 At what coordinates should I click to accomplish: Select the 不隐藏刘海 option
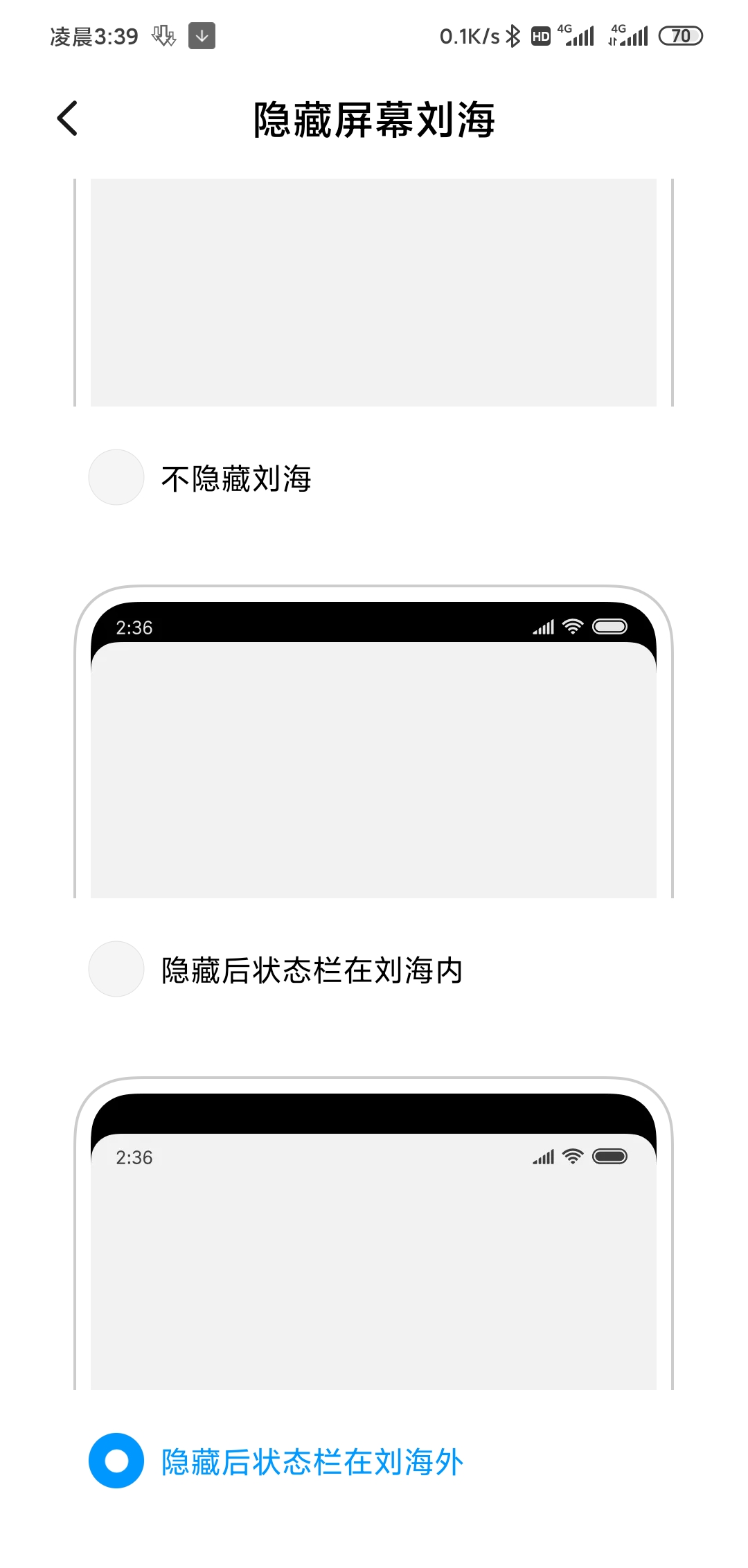click(x=116, y=477)
